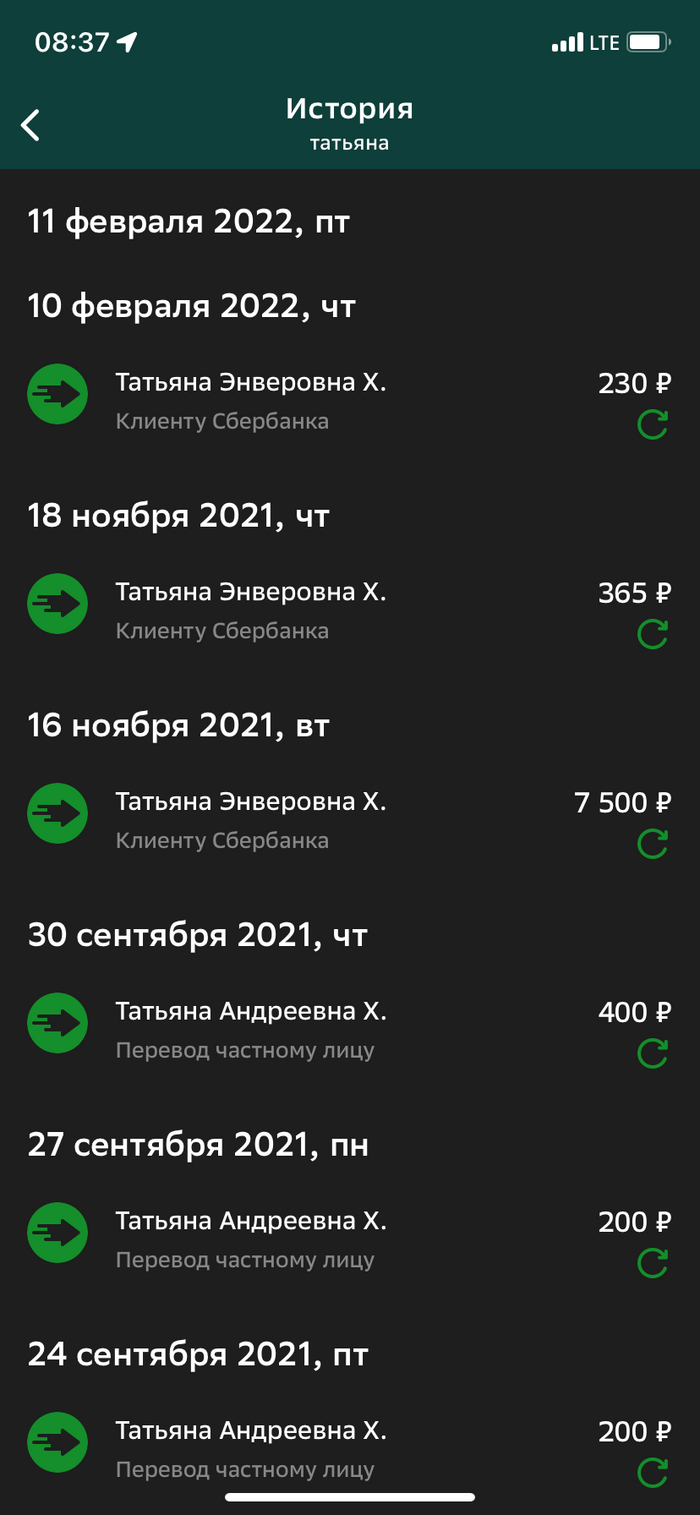This screenshot has width=700, height=1515.
Task: Repeat the 400 ₽ transfer
Action: point(653,1053)
